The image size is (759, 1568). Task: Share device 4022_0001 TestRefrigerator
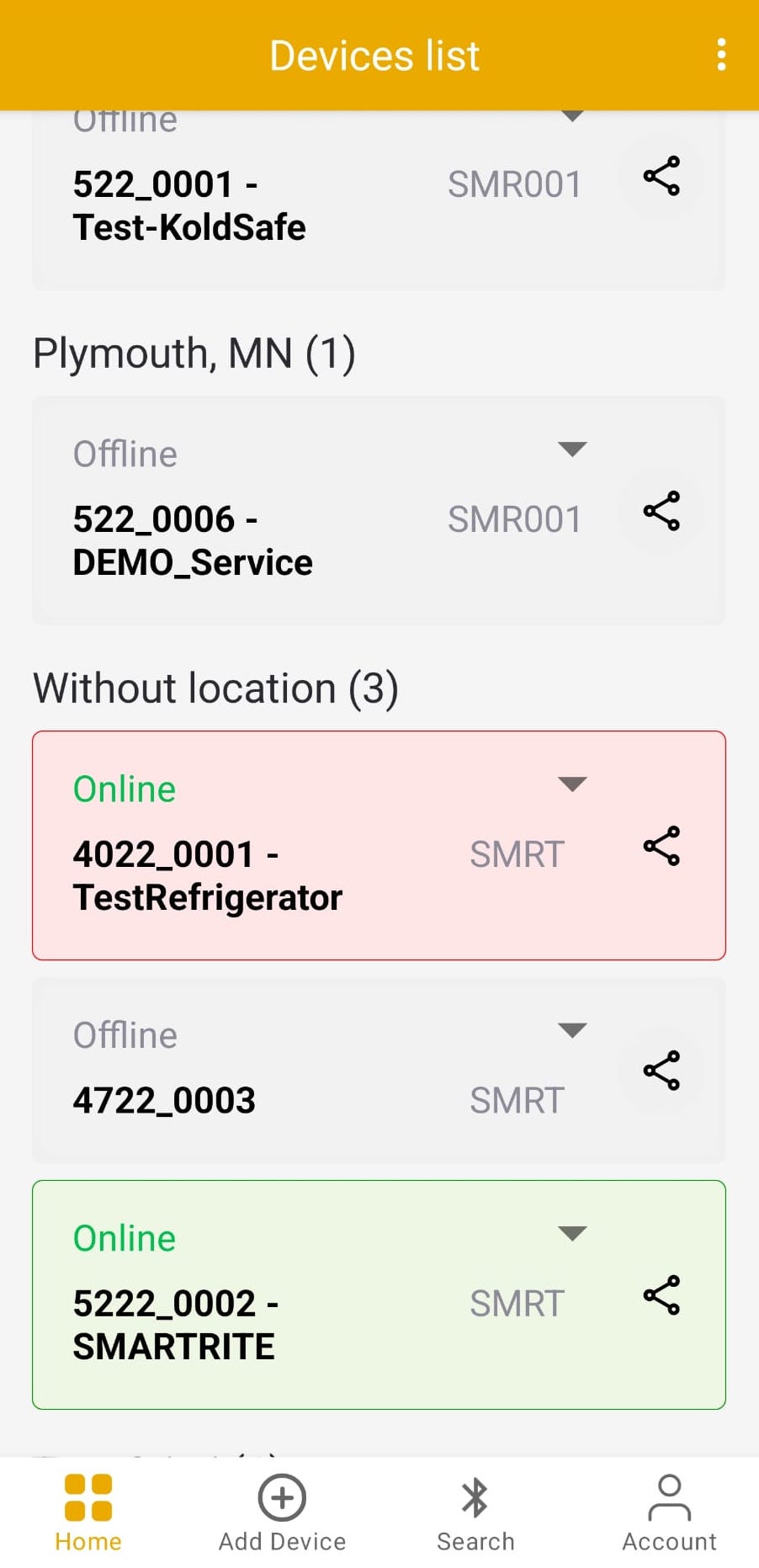[661, 847]
